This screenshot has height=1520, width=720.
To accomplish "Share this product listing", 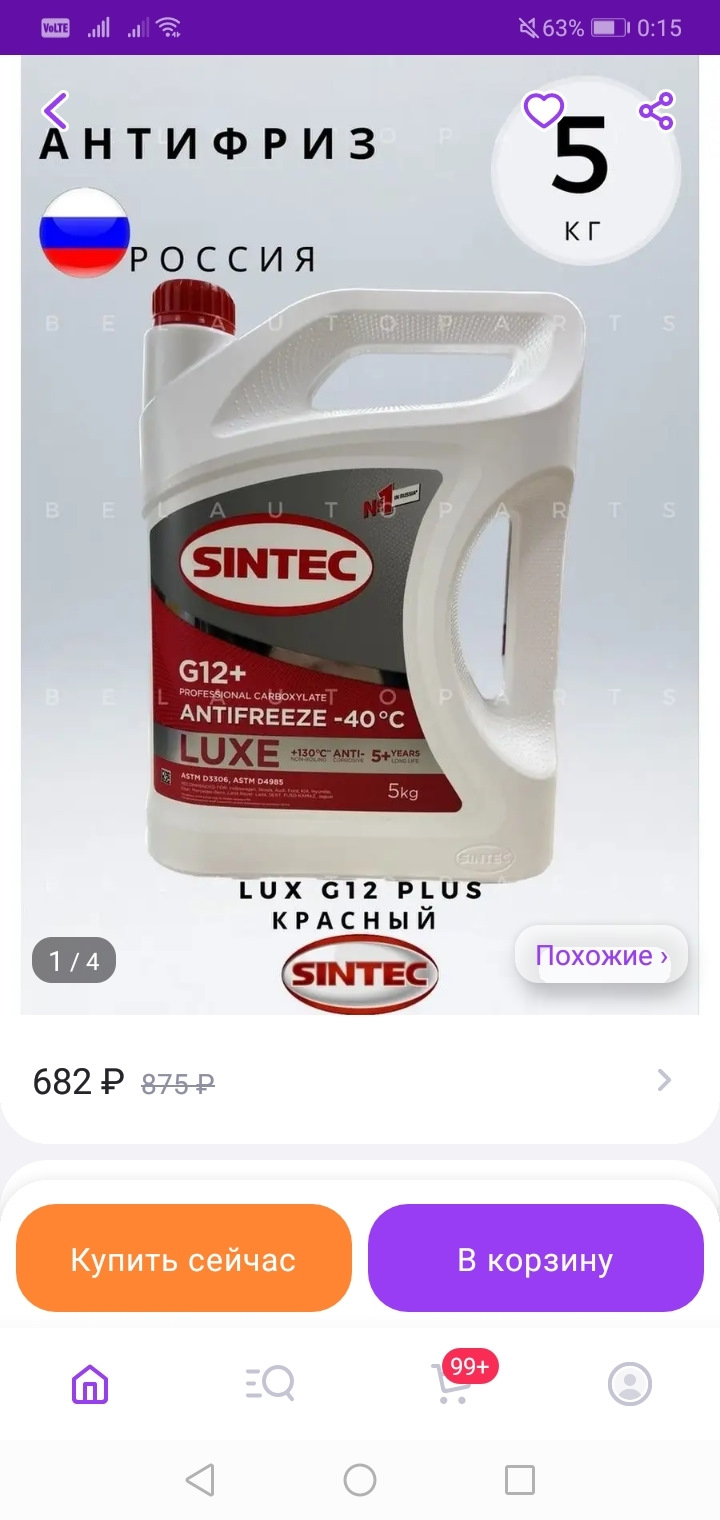I will point(657,110).
